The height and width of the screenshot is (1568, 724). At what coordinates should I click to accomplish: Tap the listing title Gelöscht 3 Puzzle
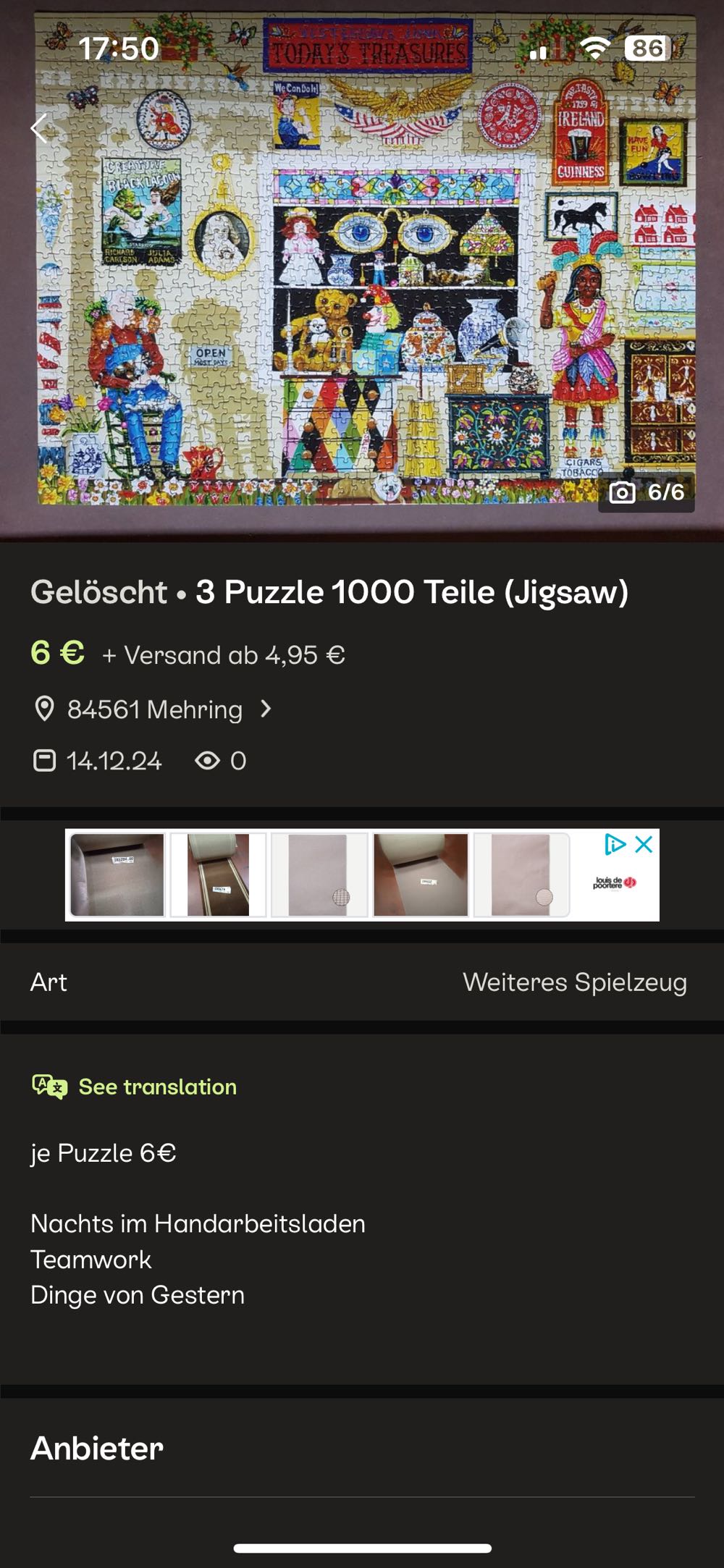[329, 592]
